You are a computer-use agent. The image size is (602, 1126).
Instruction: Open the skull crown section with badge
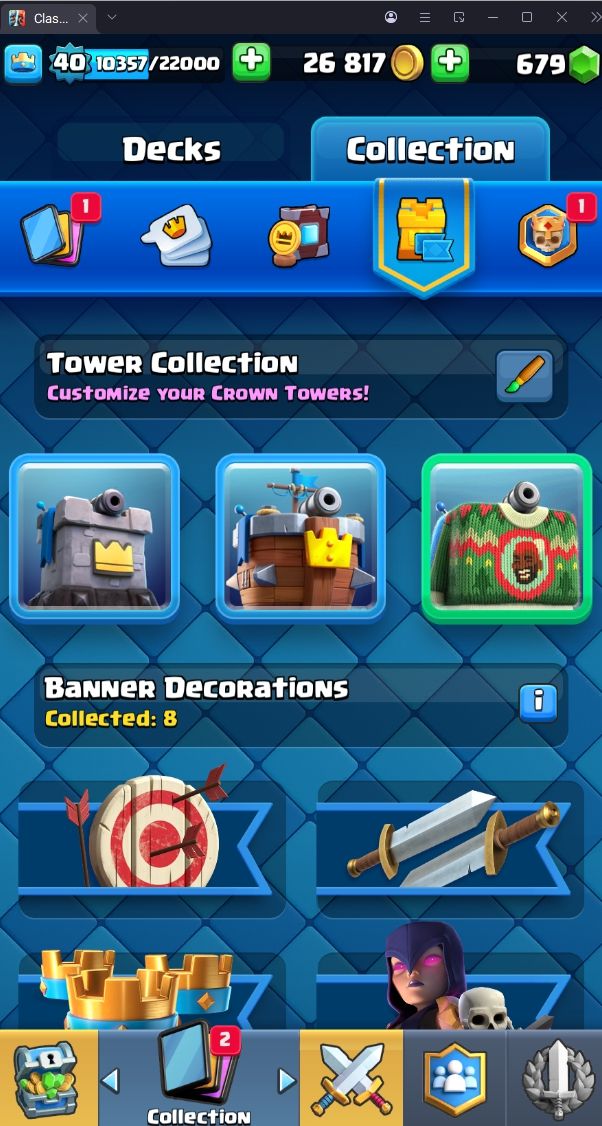[547, 235]
